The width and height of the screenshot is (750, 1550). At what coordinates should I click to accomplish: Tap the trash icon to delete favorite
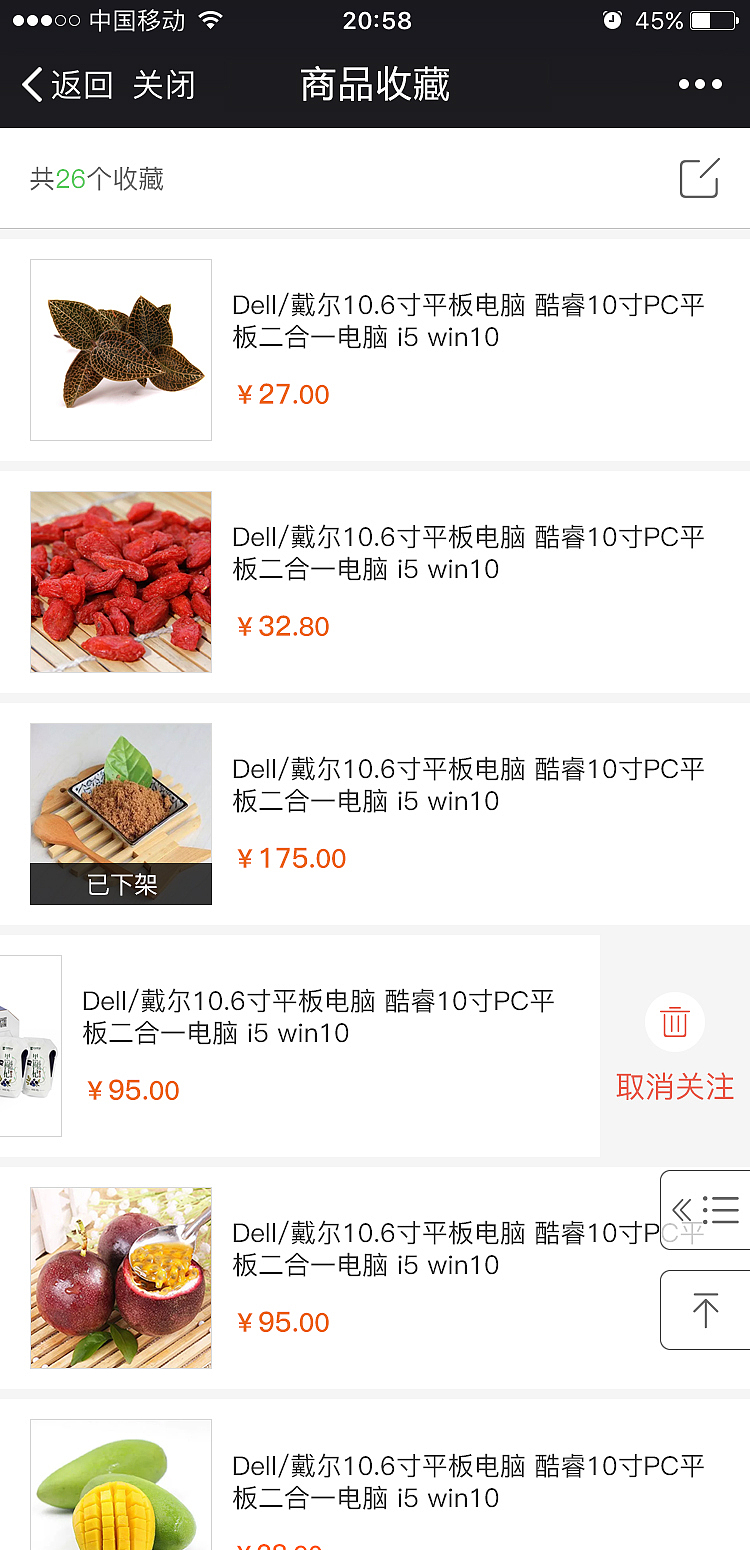(674, 1021)
